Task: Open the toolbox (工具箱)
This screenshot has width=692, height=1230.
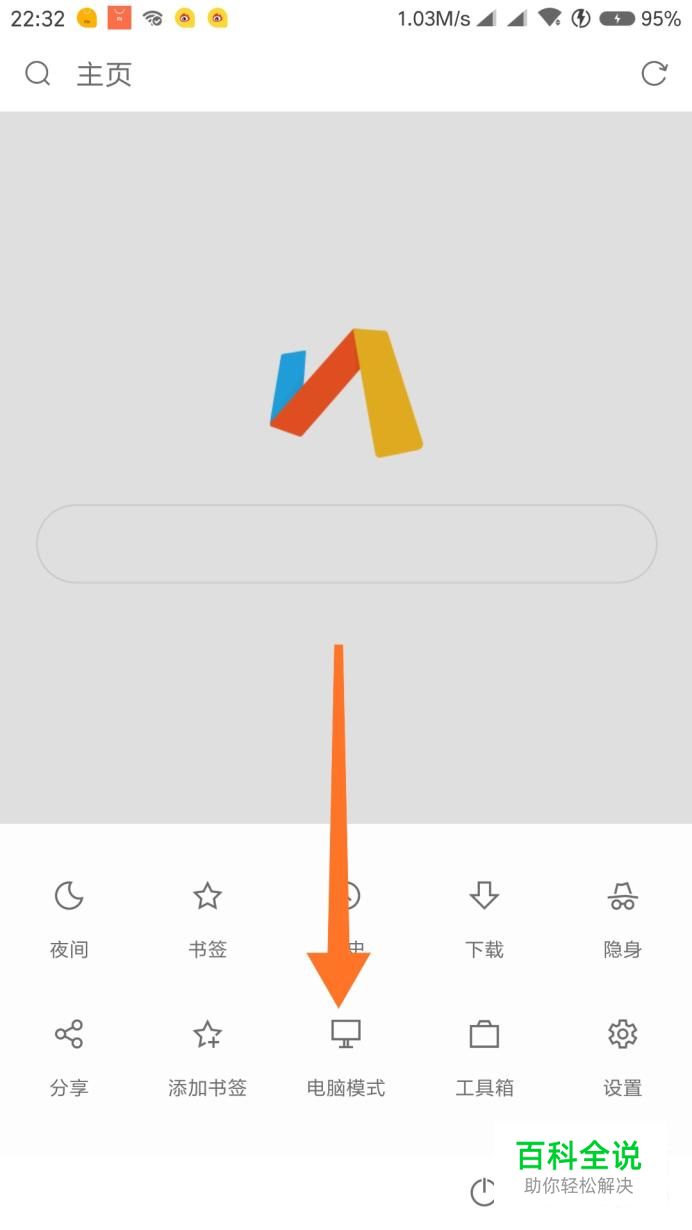Action: 484,1054
